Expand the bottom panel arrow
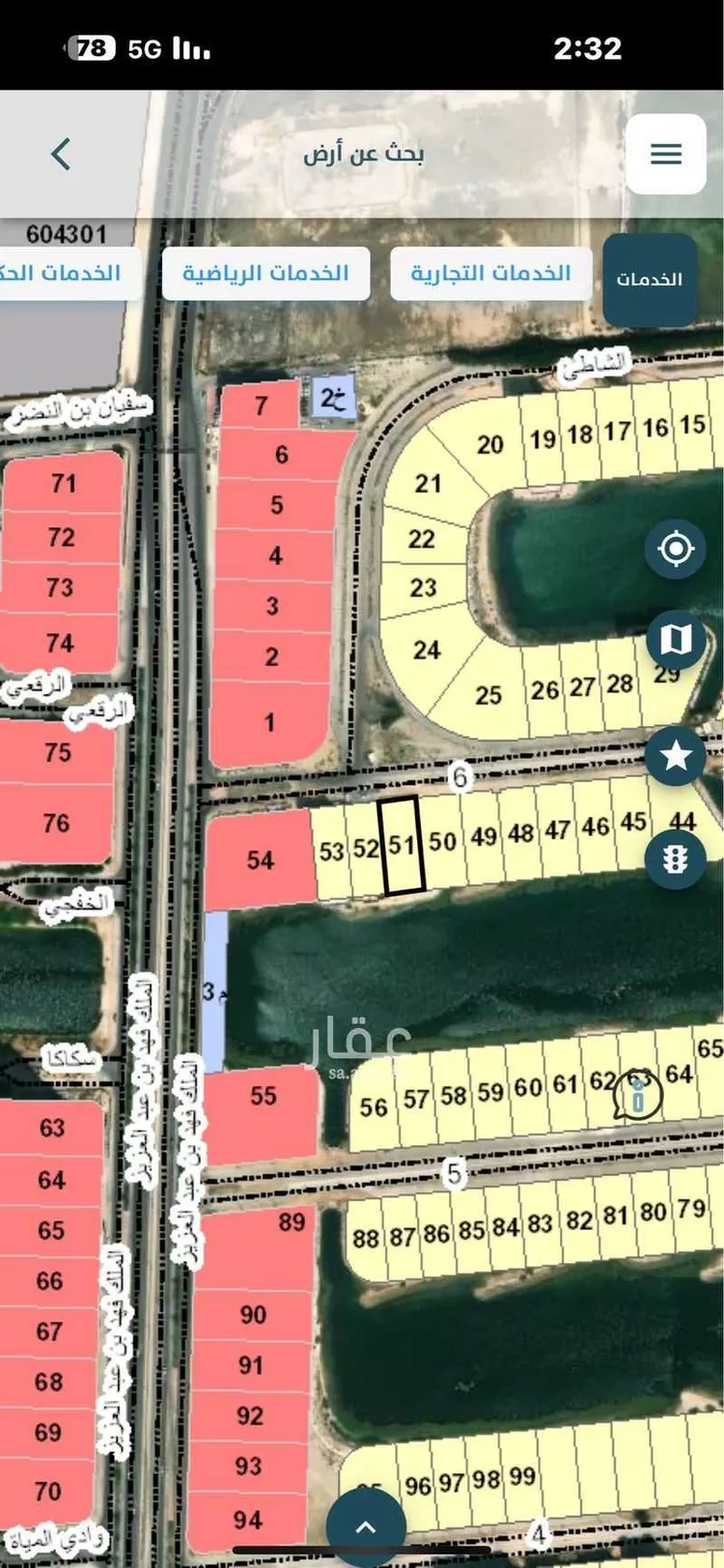The image size is (724, 1568). (366, 1526)
